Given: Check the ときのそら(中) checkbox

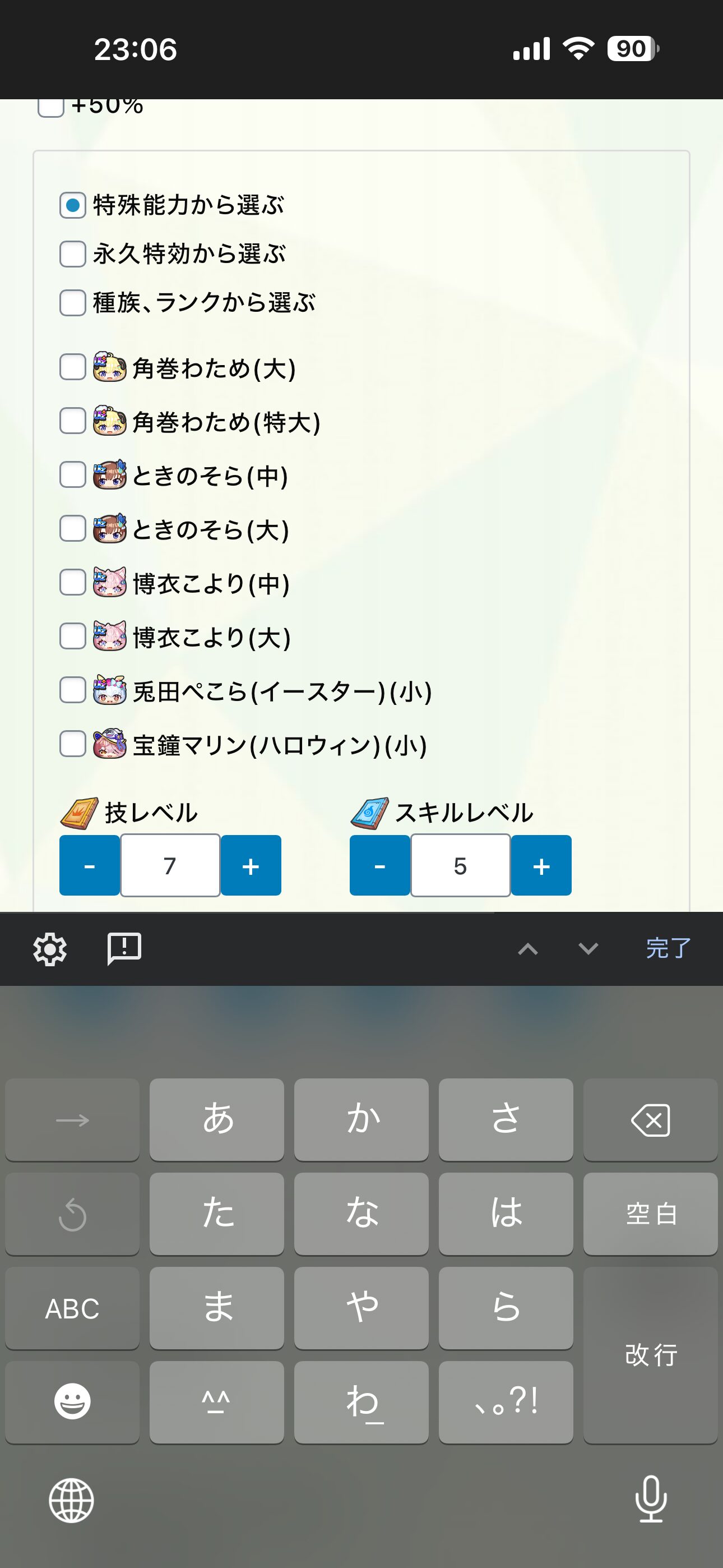Looking at the screenshot, I should coord(72,475).
